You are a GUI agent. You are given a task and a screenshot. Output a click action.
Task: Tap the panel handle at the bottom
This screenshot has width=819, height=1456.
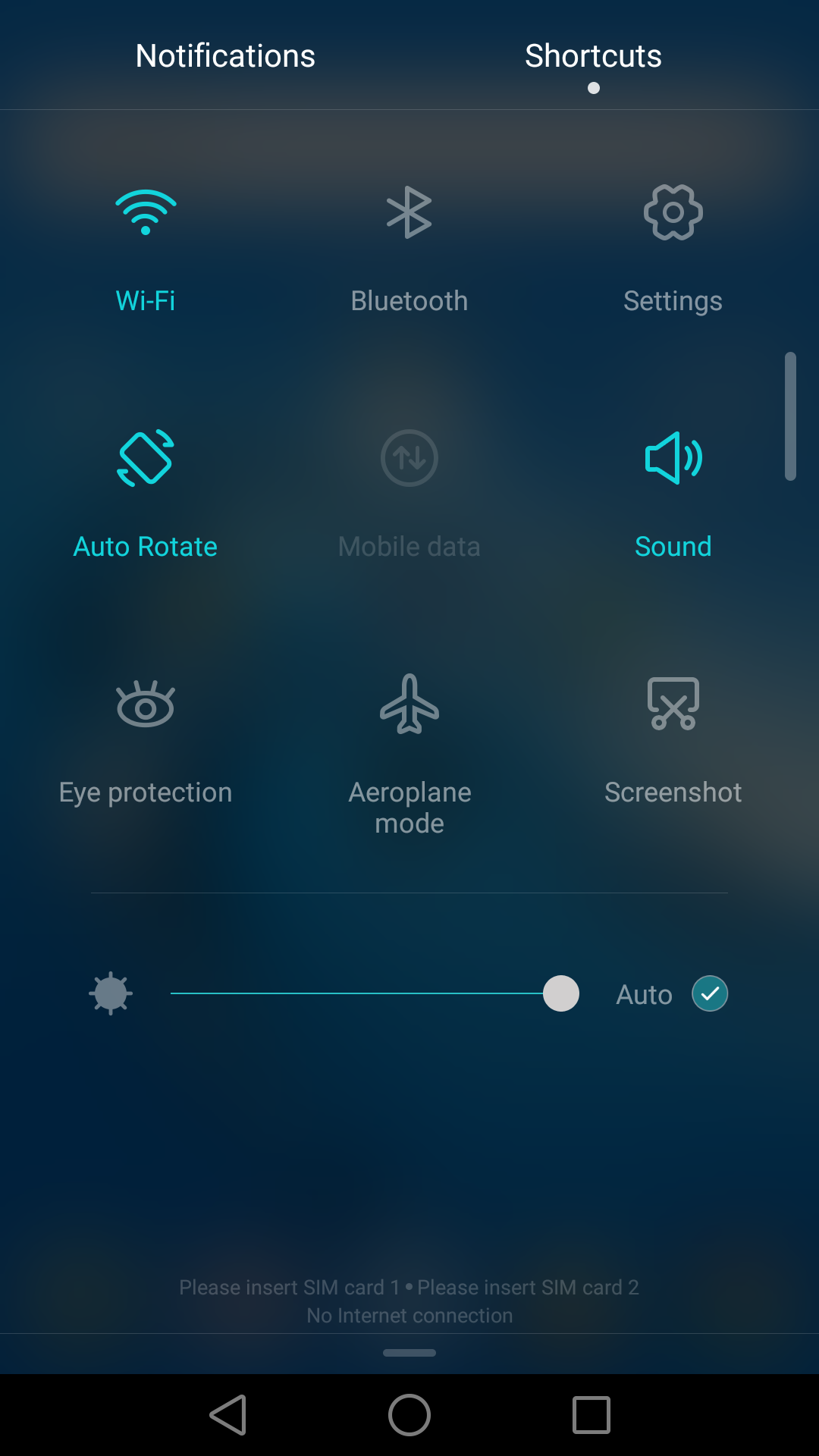[409, 1353]
